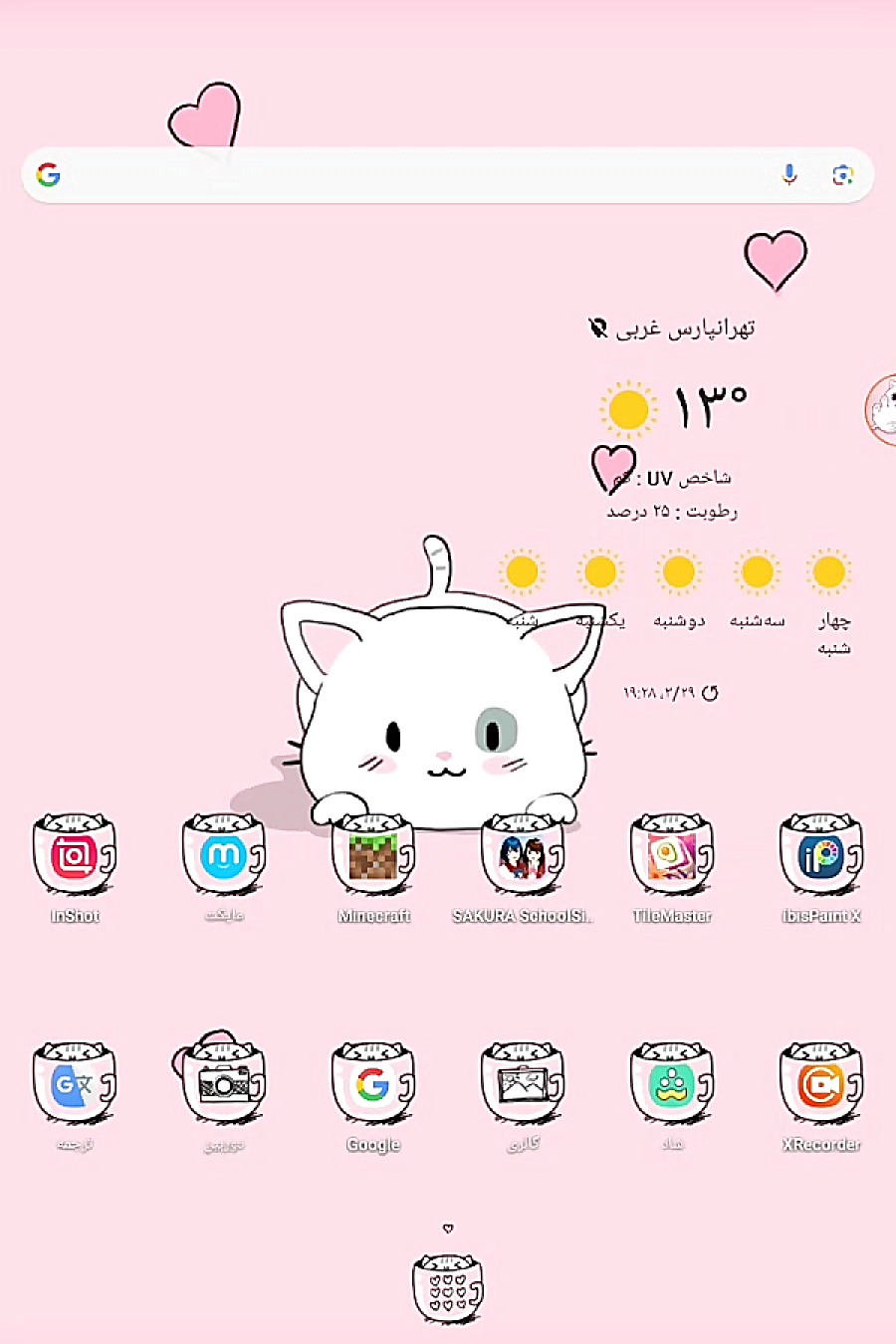Screen dimensions: 896x1344
Task: Launch Minecraft
Action: click(373, 858)
